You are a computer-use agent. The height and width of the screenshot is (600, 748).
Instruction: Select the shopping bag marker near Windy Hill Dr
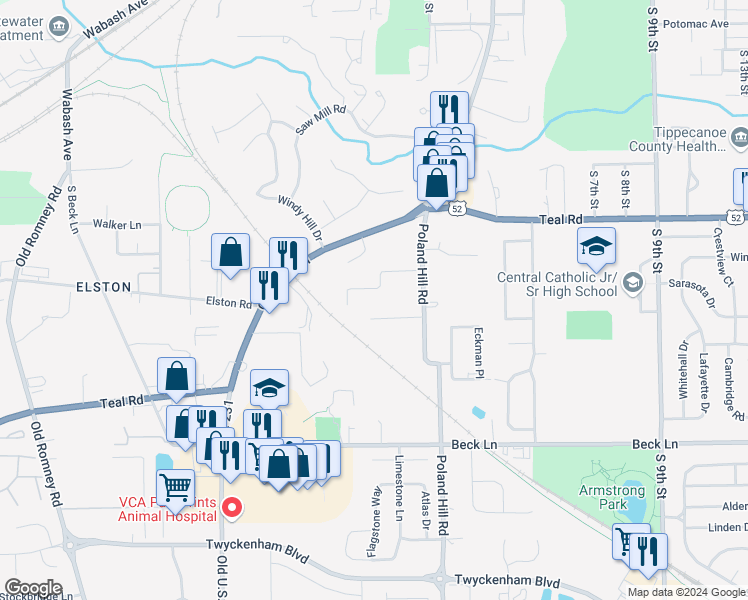coord(230,252)
